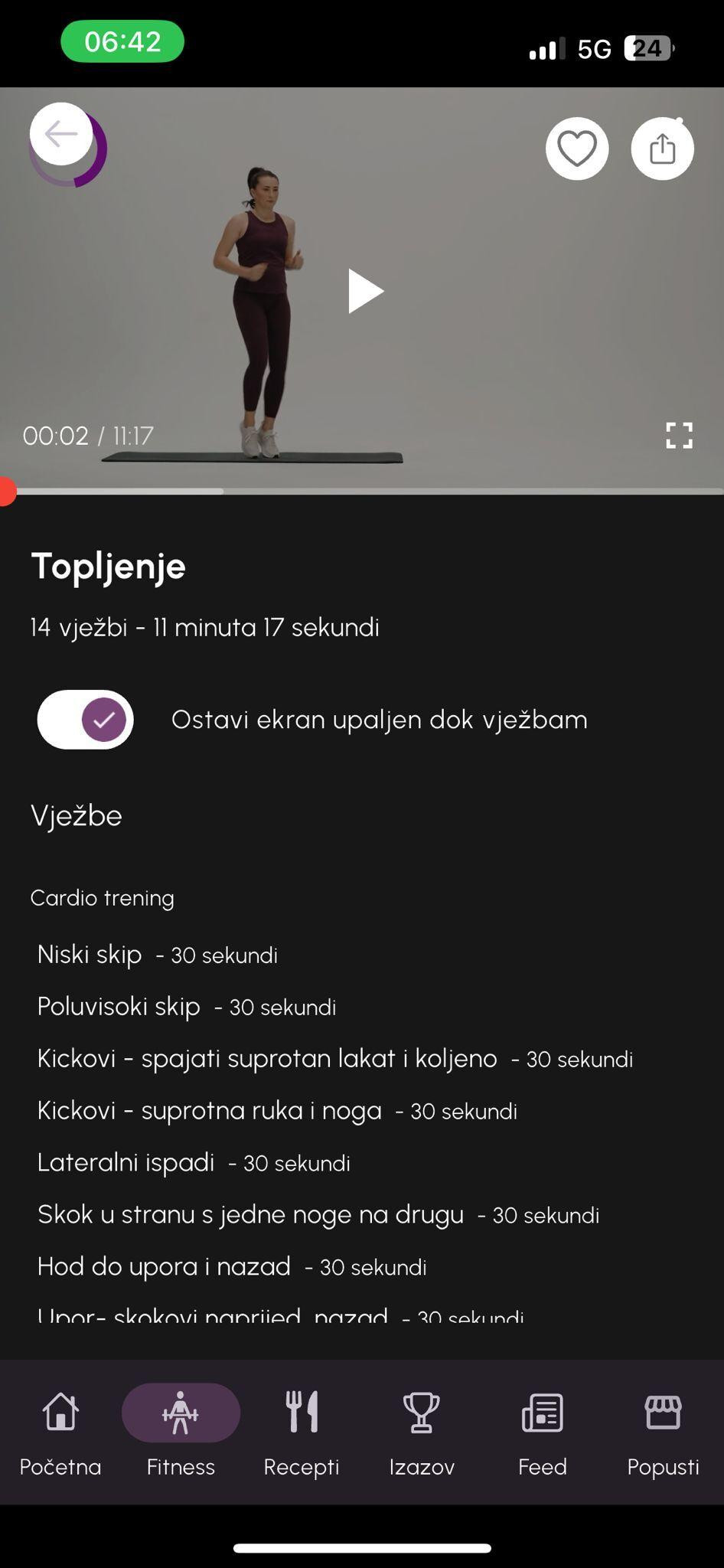Toggle keep screen on while exercising
Image resolution: width=724 pixels, height=1568 pixels.
coord(86,720)
